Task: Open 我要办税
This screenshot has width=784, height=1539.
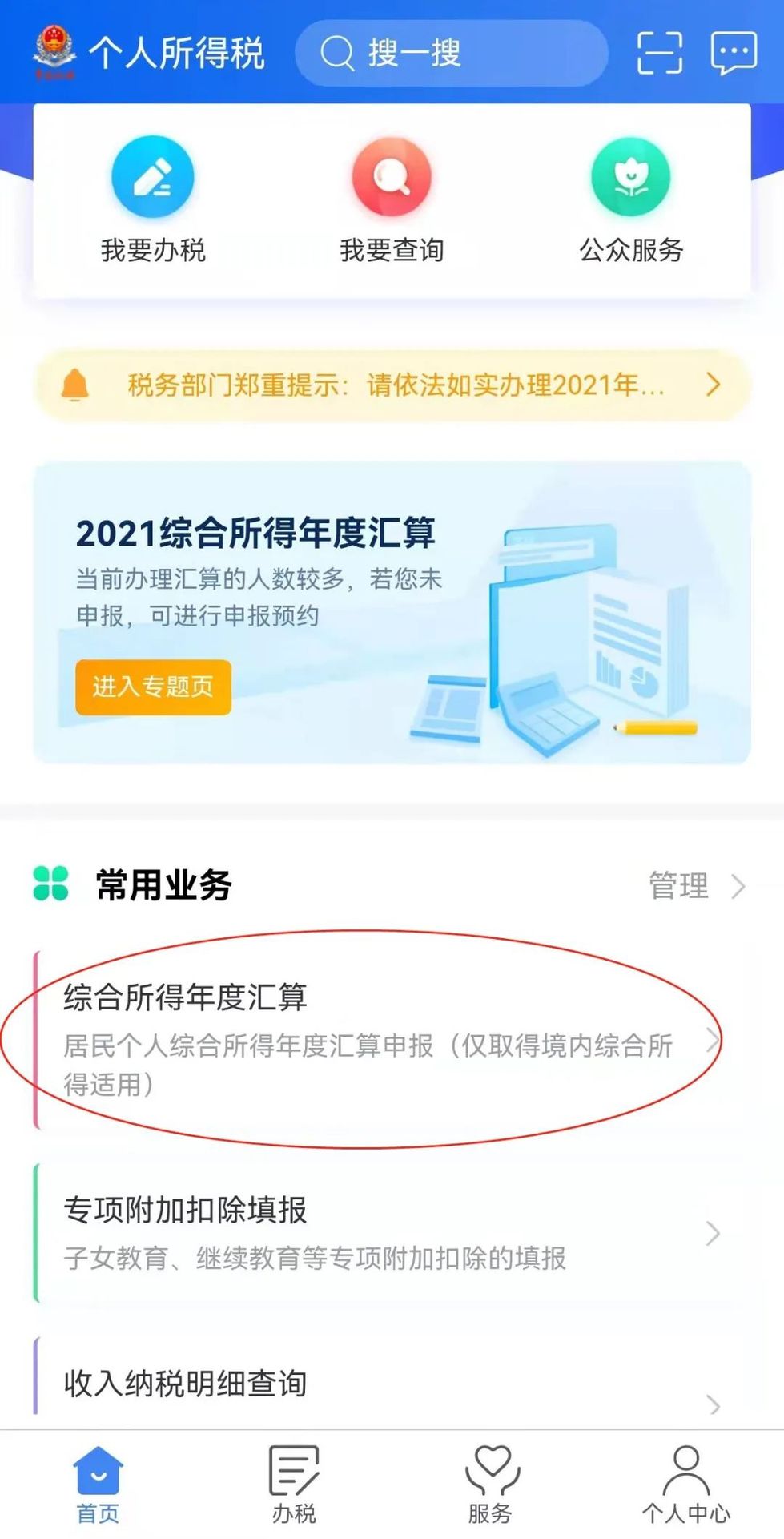Action: coord(153,200)
